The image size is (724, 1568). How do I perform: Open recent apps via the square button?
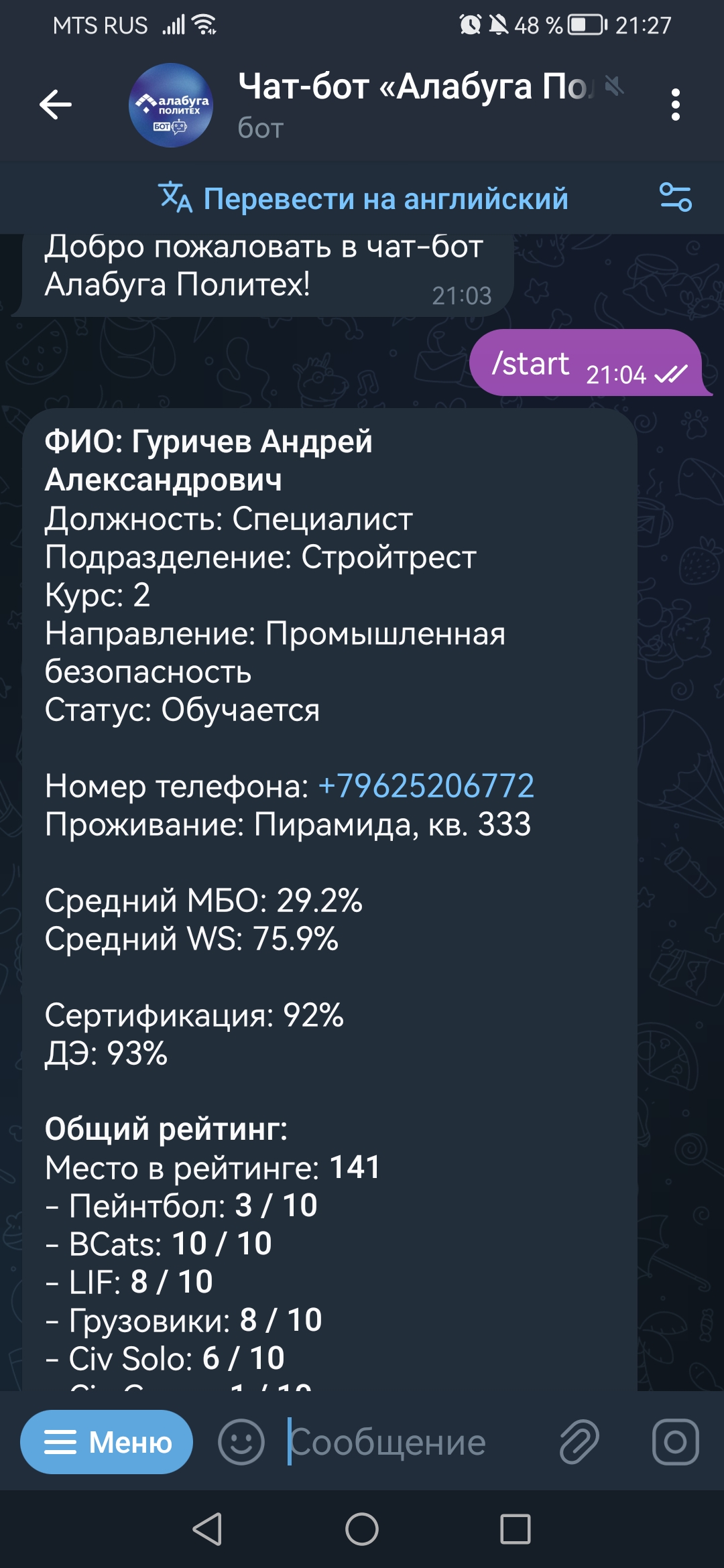pyautogui.click(x=515, y=1529)
